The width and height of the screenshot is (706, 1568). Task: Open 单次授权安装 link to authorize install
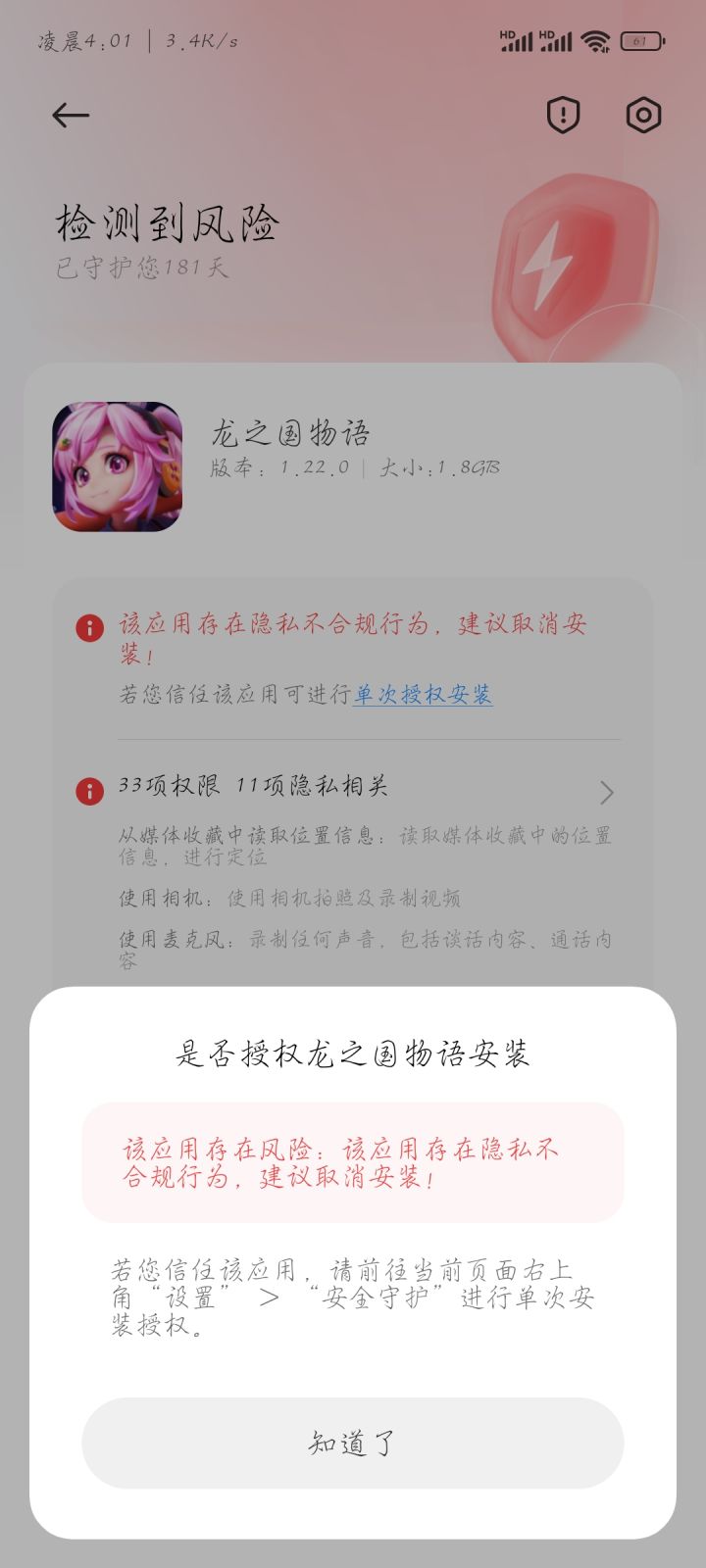tap(420, 698)
